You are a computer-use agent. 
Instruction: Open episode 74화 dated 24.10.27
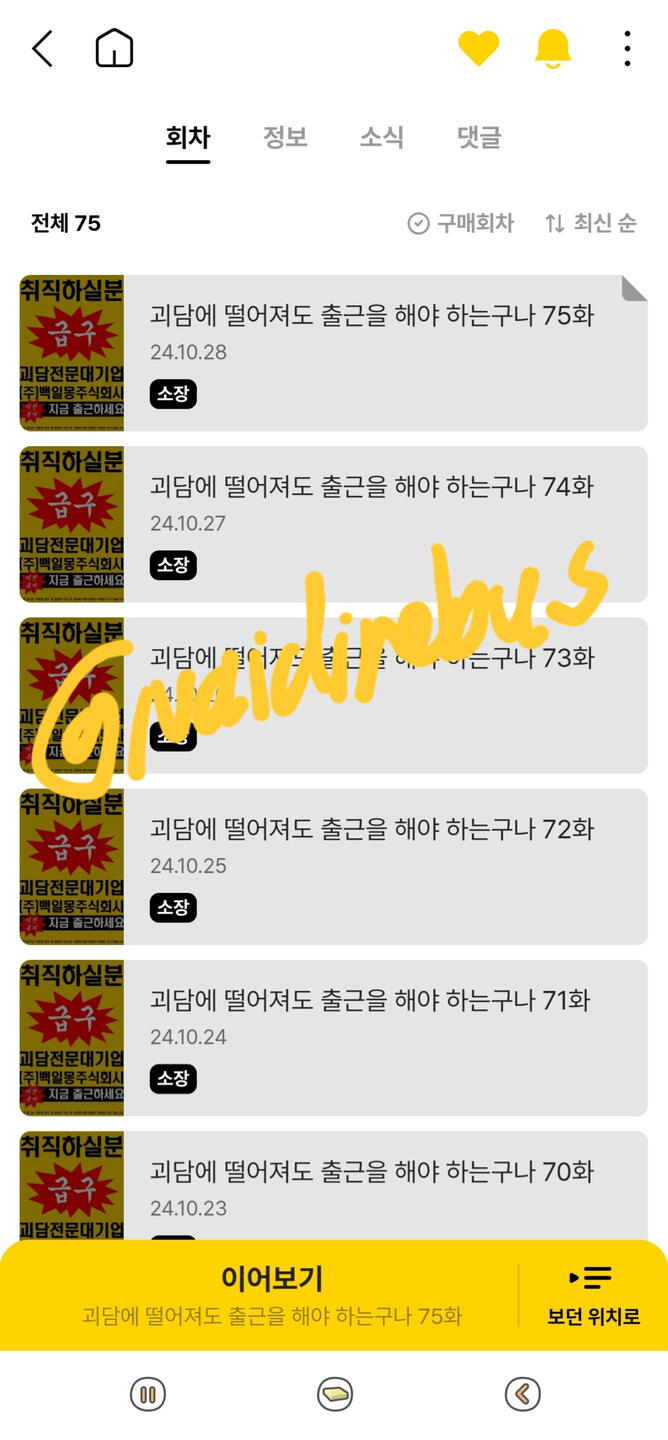(334, 524)
